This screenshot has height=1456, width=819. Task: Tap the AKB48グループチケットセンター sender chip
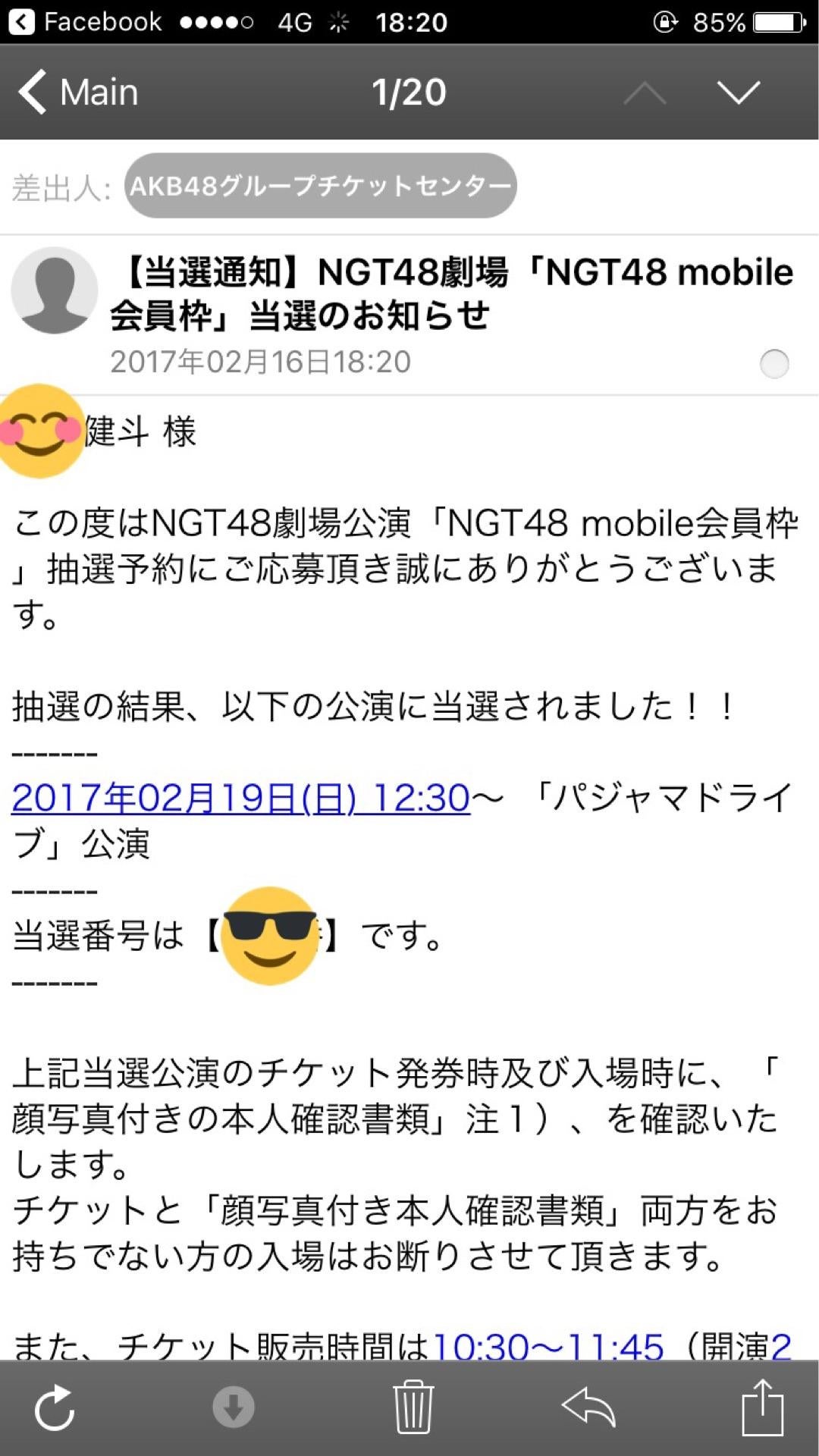(320, 186)
